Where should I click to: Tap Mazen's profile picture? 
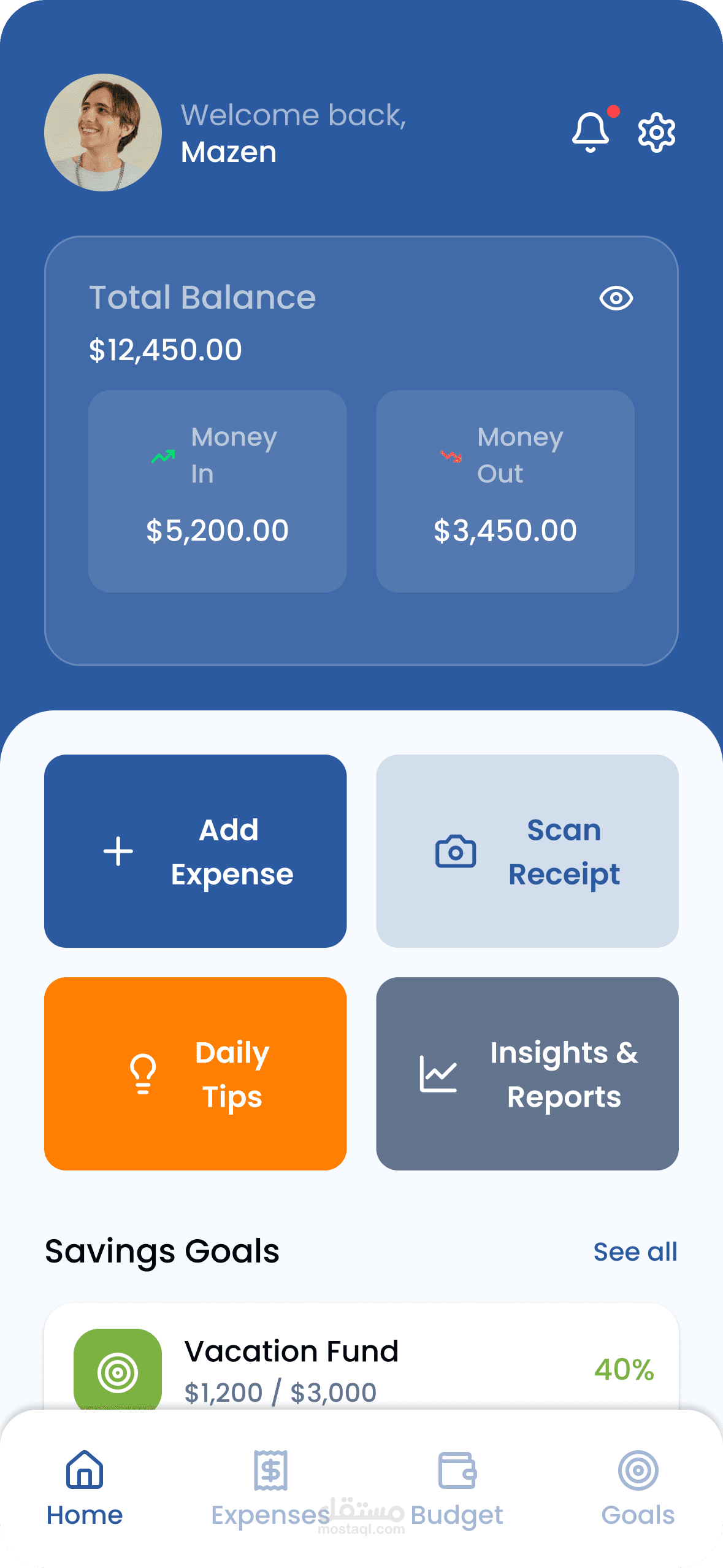(x=103, y=133)
